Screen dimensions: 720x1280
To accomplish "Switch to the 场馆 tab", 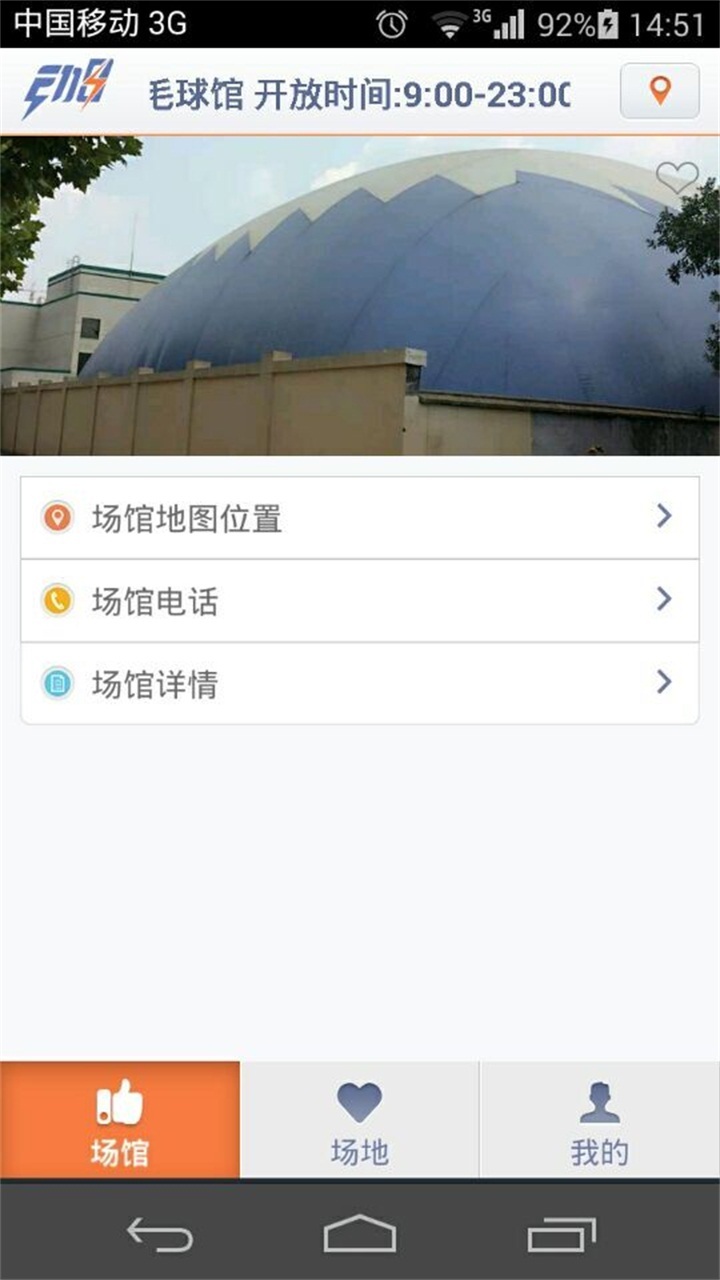I will pyautogui.click(x=120, y=1120).
